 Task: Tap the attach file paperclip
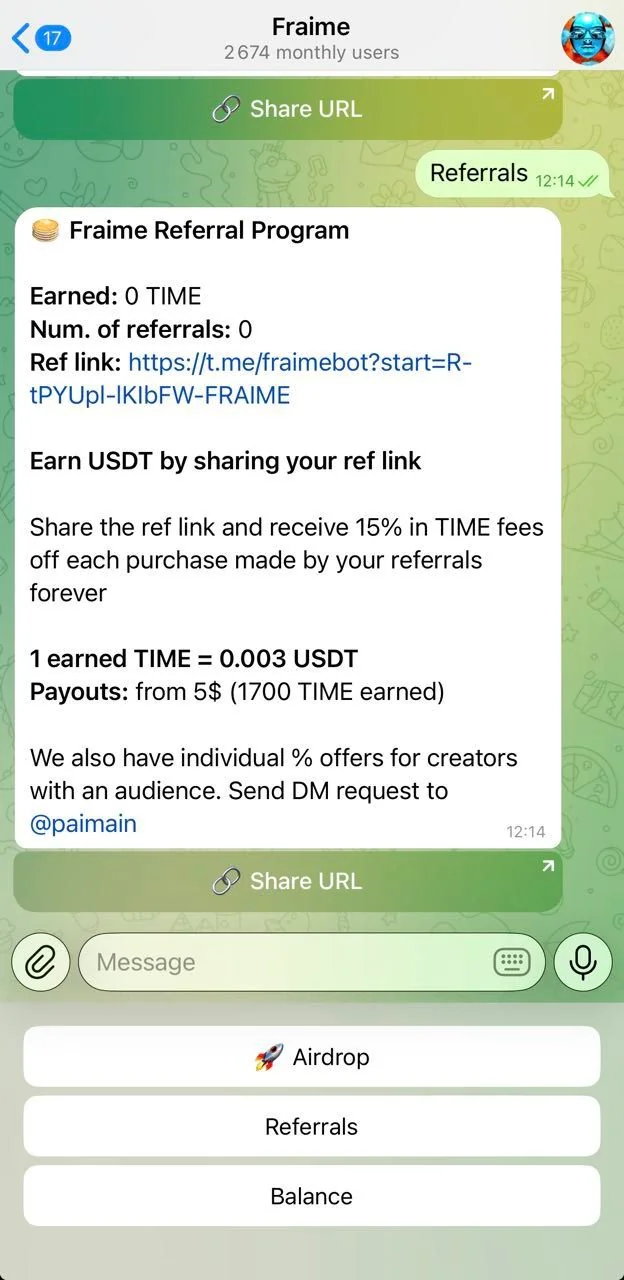[x=40, y=962]
